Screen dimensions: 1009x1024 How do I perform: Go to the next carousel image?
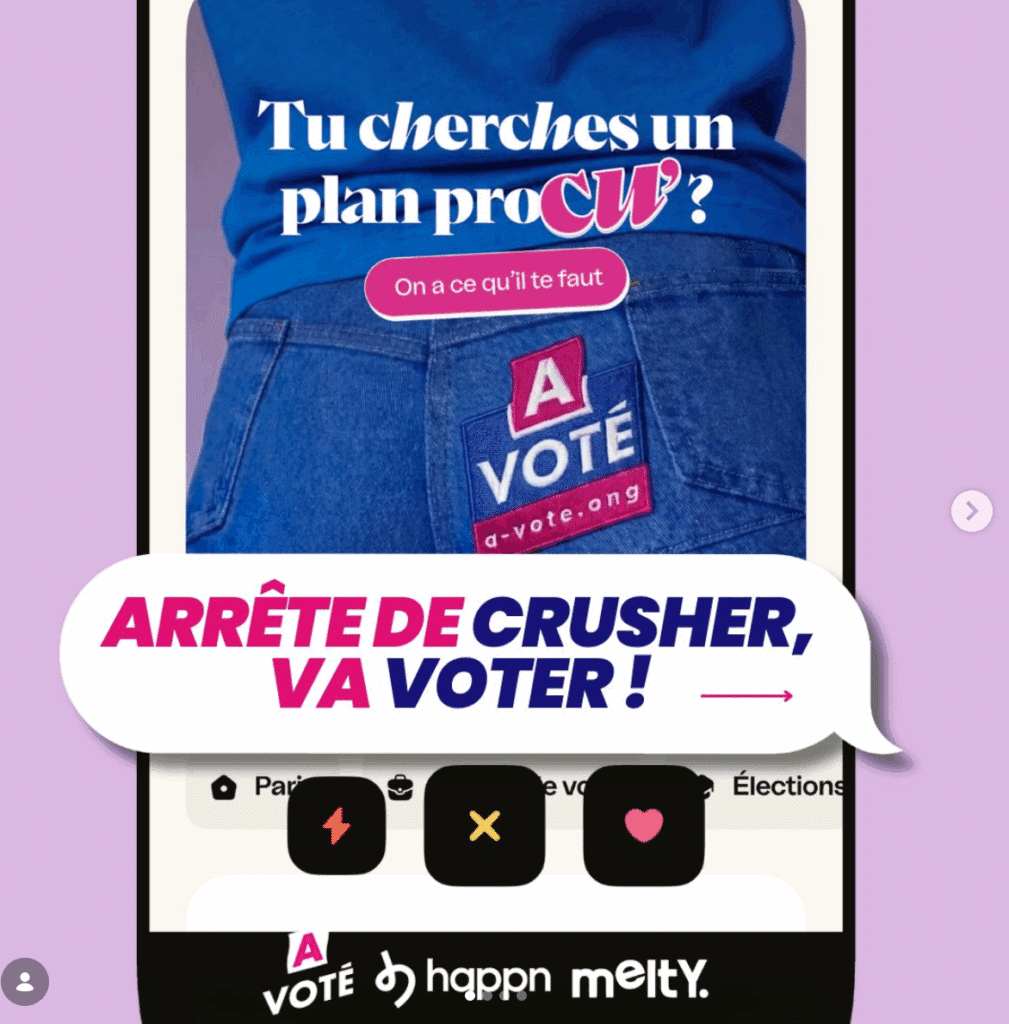[970, 512]
